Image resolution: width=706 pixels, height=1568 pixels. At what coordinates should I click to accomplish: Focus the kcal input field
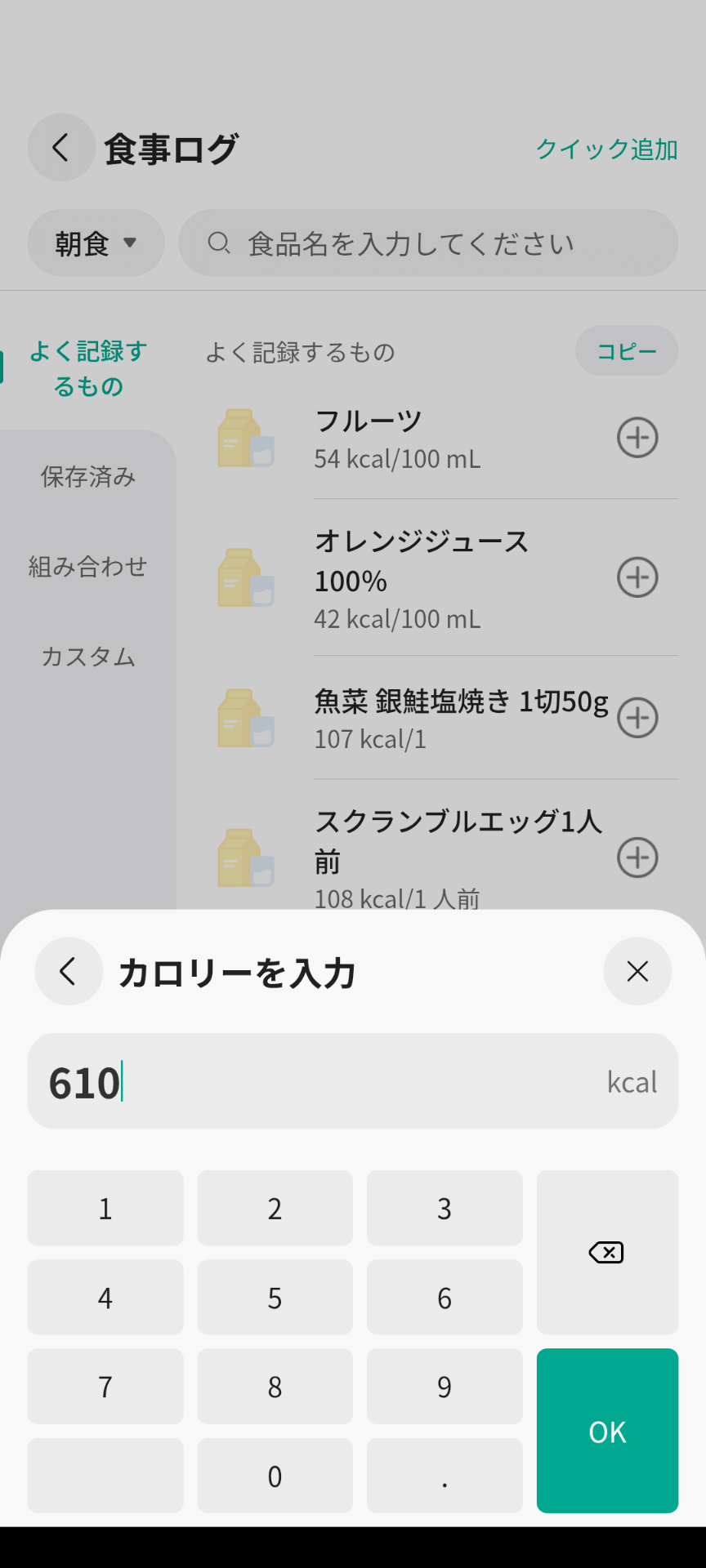click(x=353, y=1081)
